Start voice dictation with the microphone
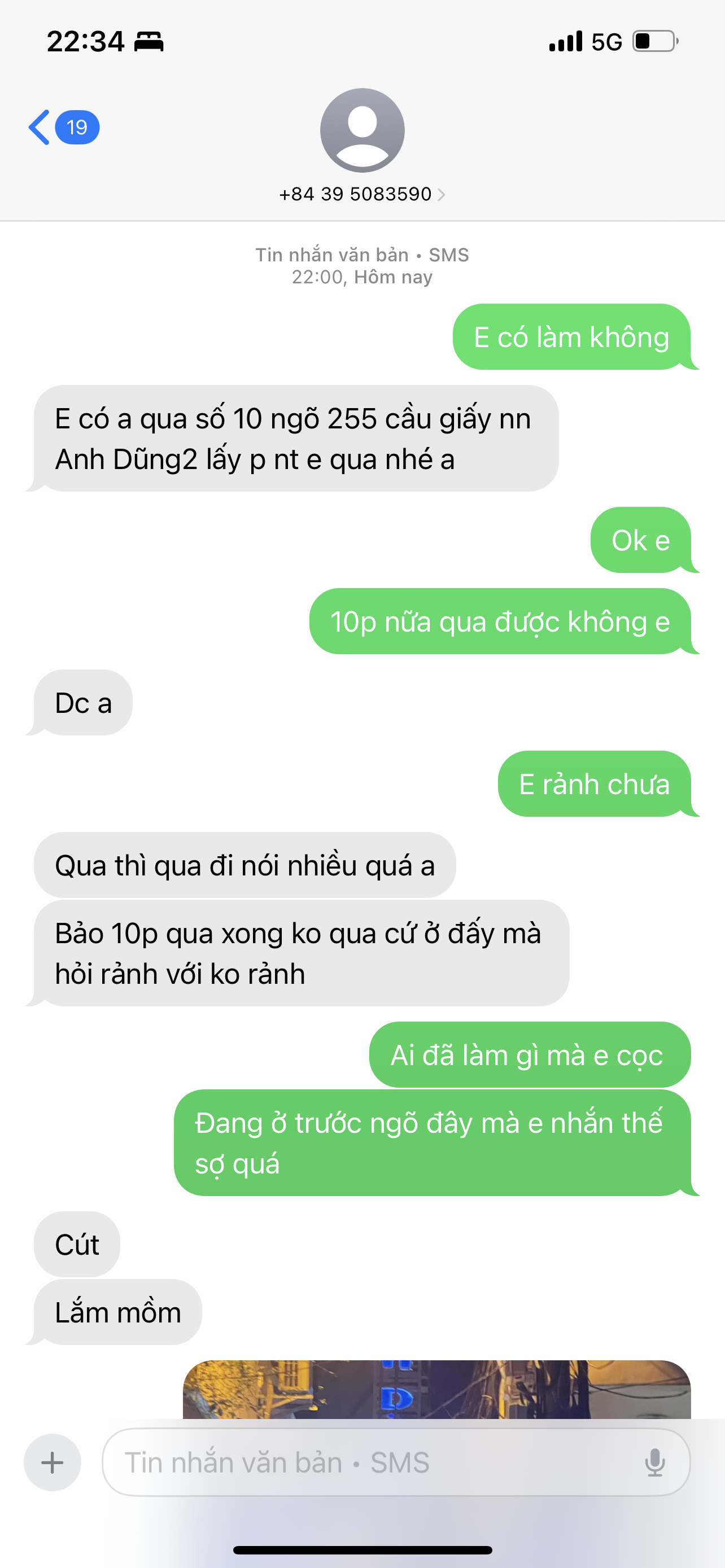 point(654,1462)
